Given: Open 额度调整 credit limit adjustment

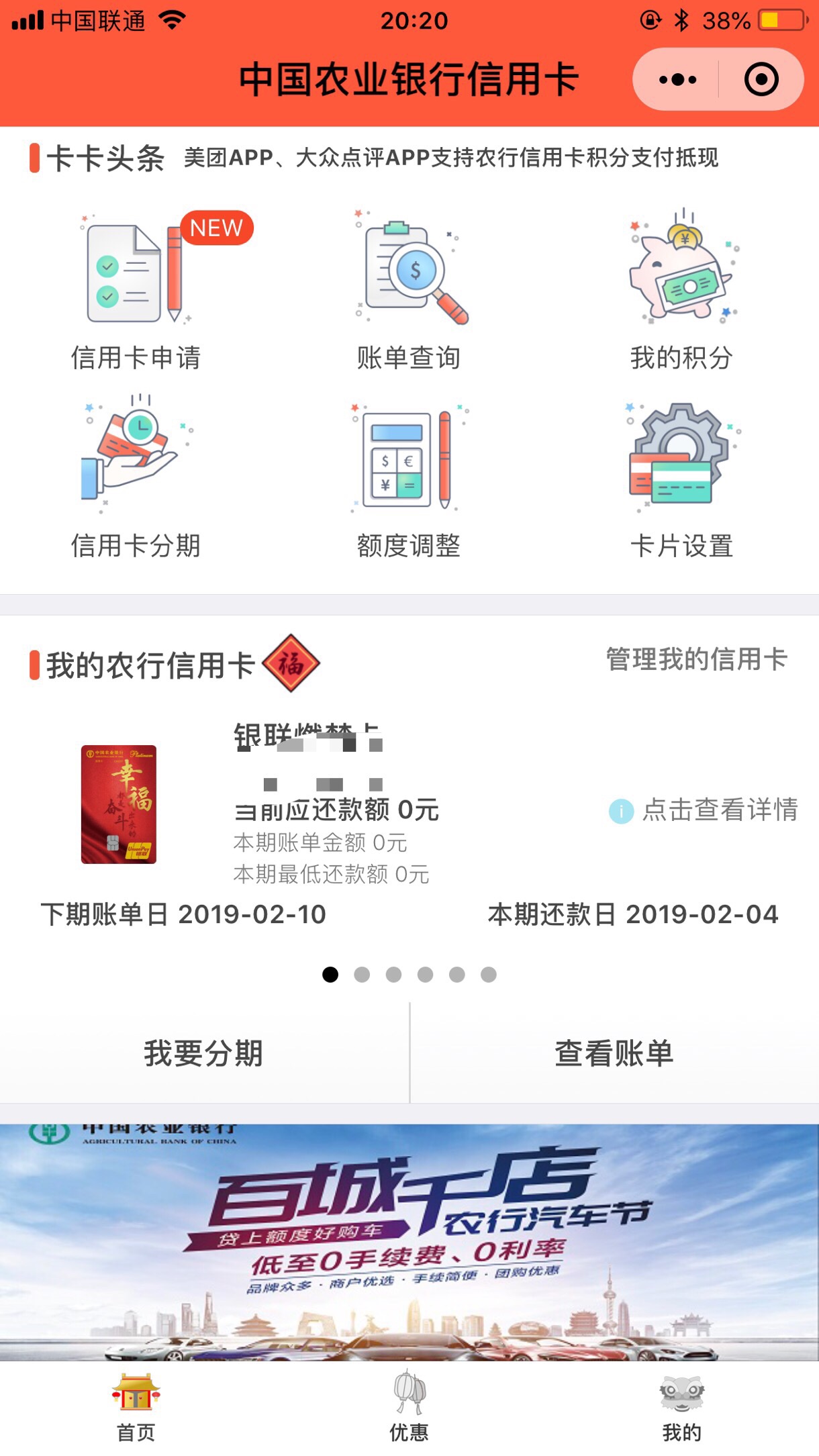Looking at the screenshot, I should (409, 478).
